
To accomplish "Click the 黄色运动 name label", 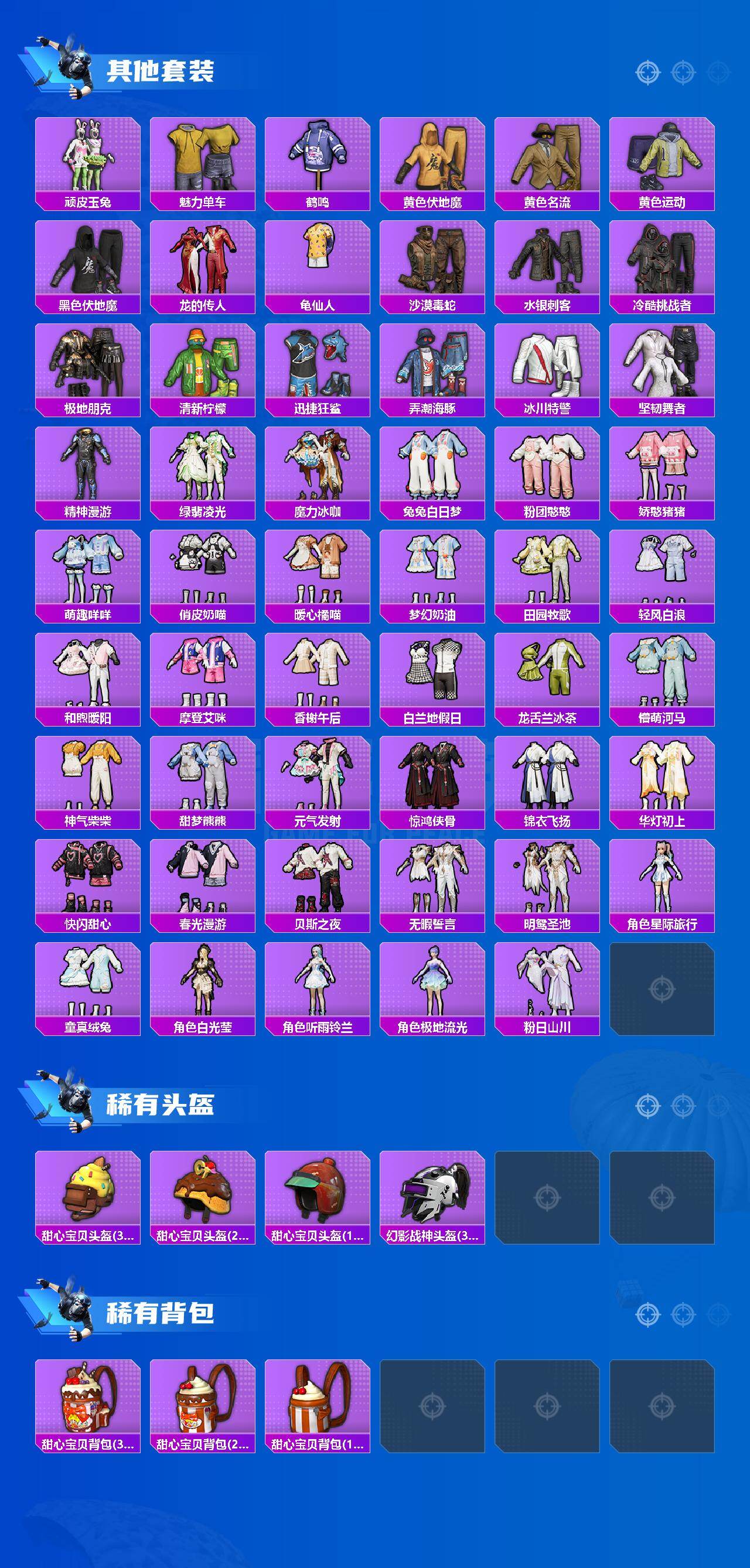I will tap(663, 202).
